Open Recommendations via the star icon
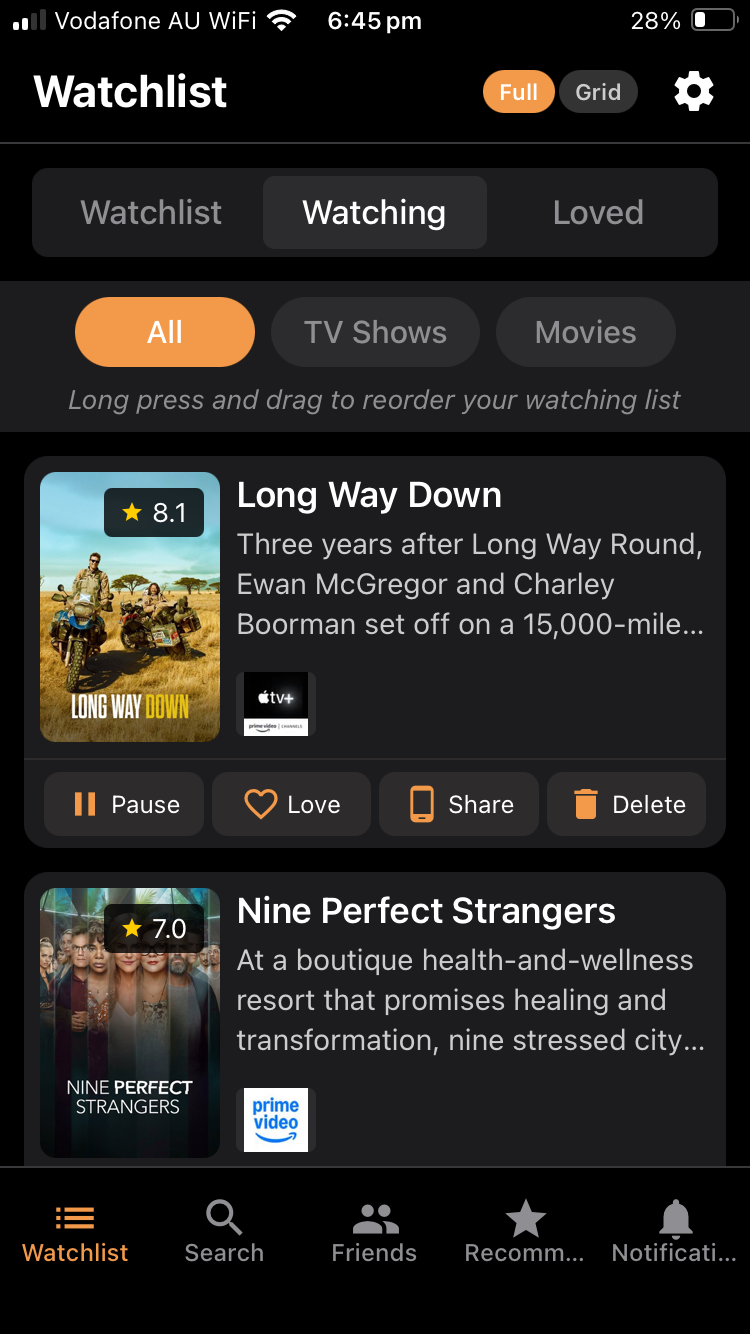The height and width of the screenshot is (1334, 750). coord(525,1230)
